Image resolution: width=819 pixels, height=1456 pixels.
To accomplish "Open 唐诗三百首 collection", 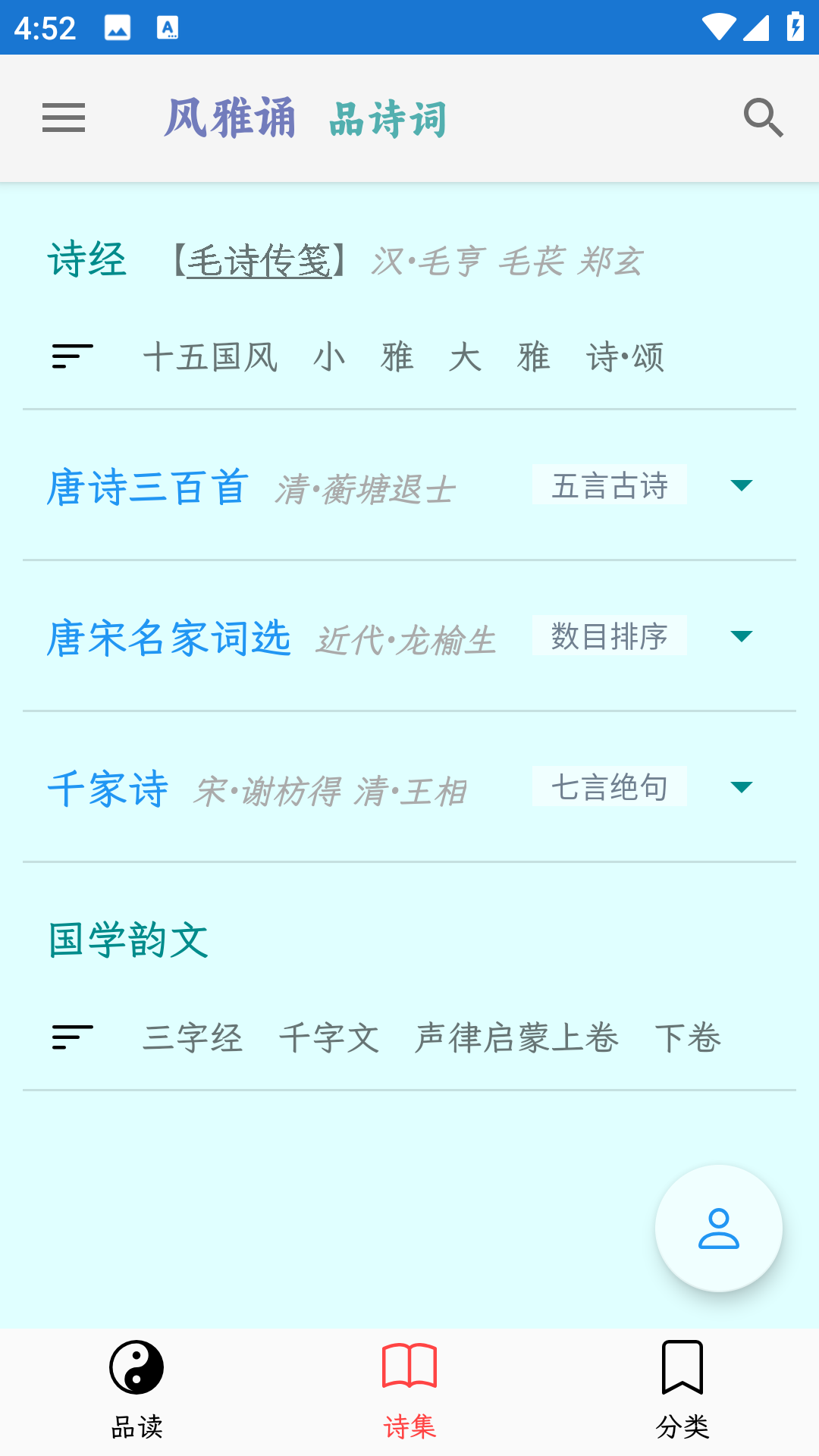I will tap(148, 487).
